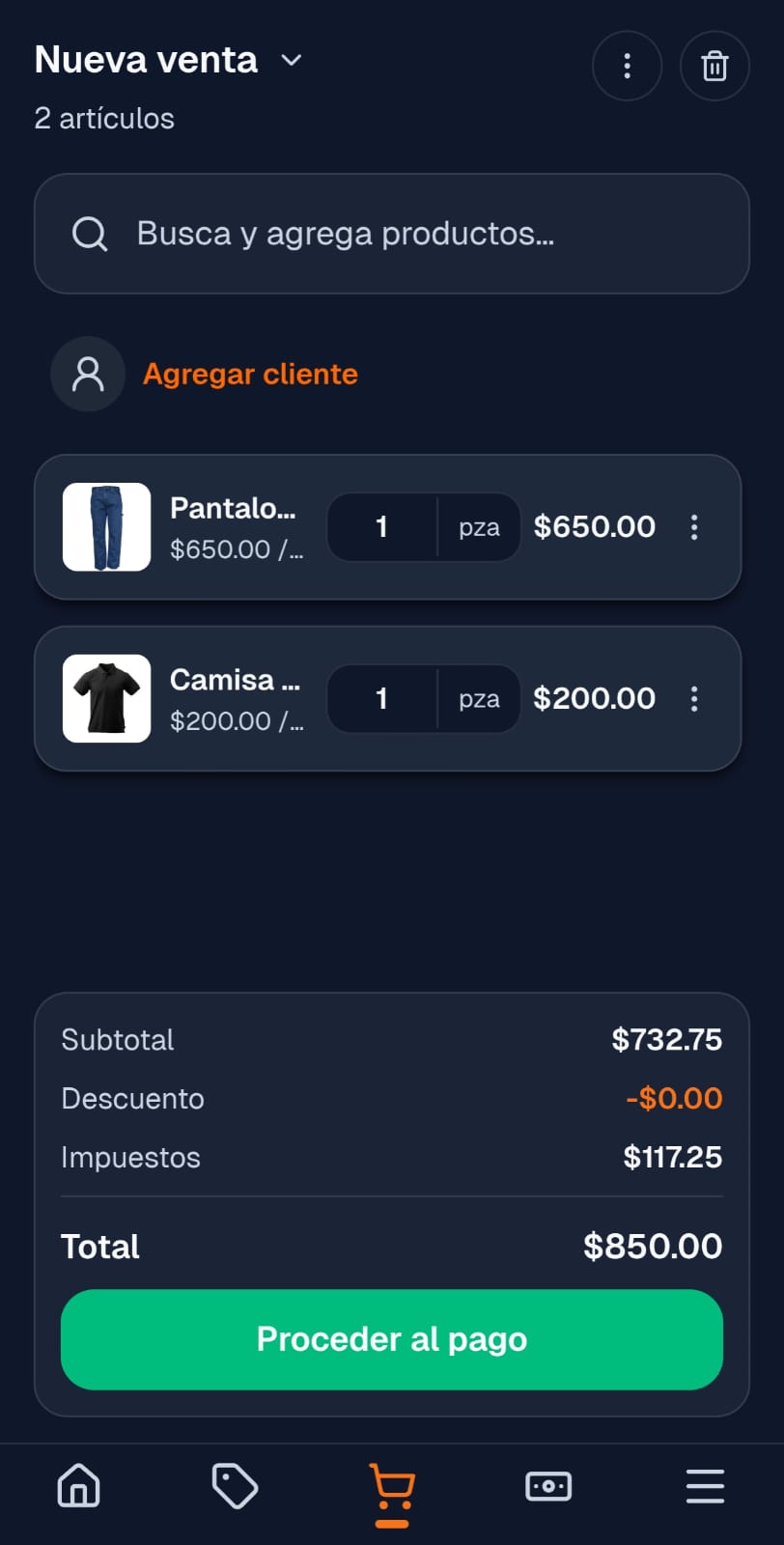This screenshot has width=784, height=1545.
Task: Tap the Busca y agrega productos field
Action: pyautogui.click(x=391, y=234)
